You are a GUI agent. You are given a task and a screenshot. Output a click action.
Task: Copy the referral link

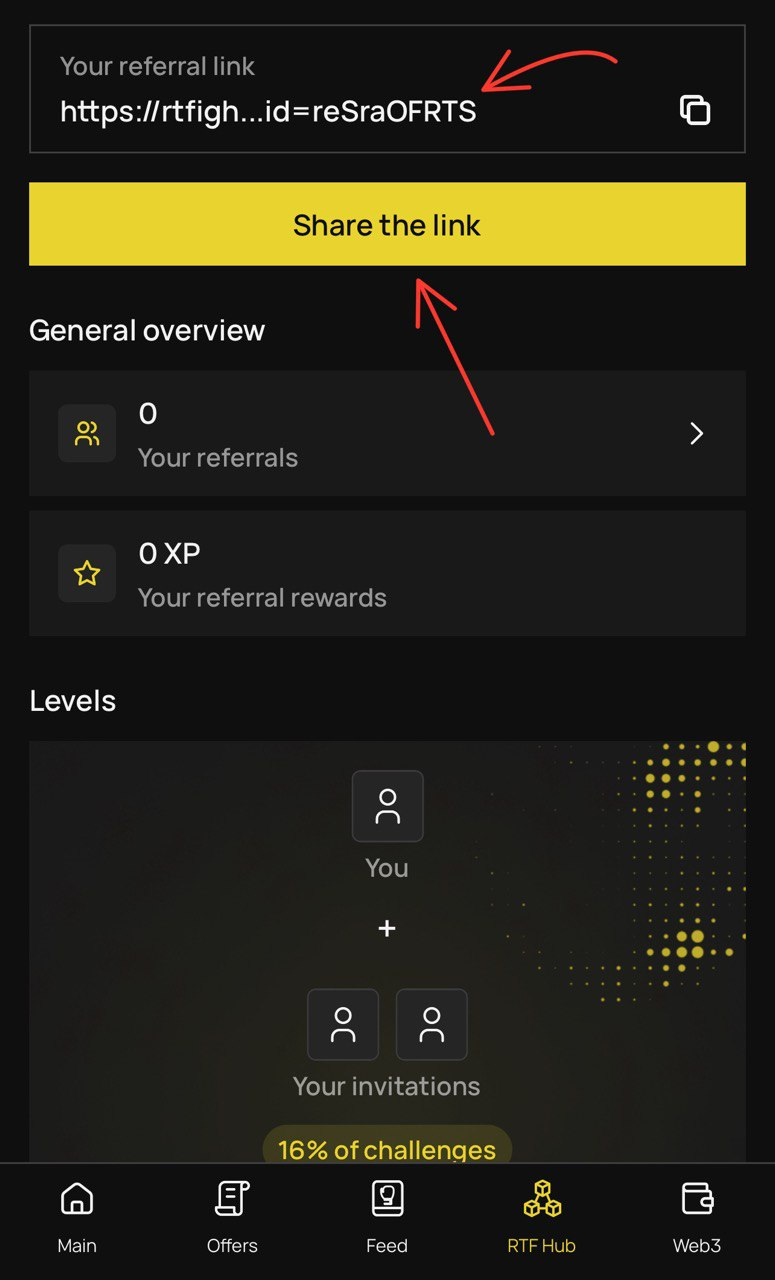pos(695,110)
